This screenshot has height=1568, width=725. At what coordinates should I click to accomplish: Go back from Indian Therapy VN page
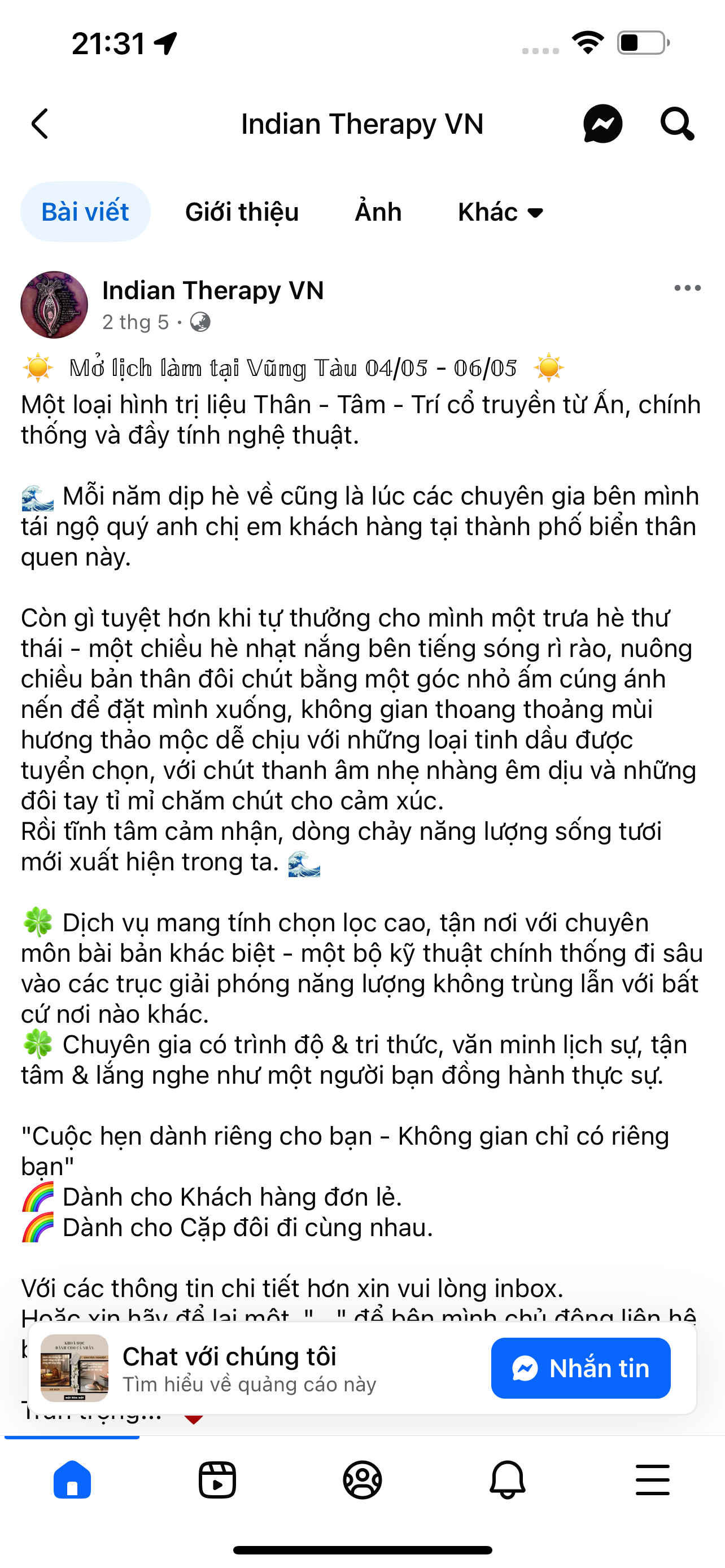pyautogui.click(x=40, y=124)
